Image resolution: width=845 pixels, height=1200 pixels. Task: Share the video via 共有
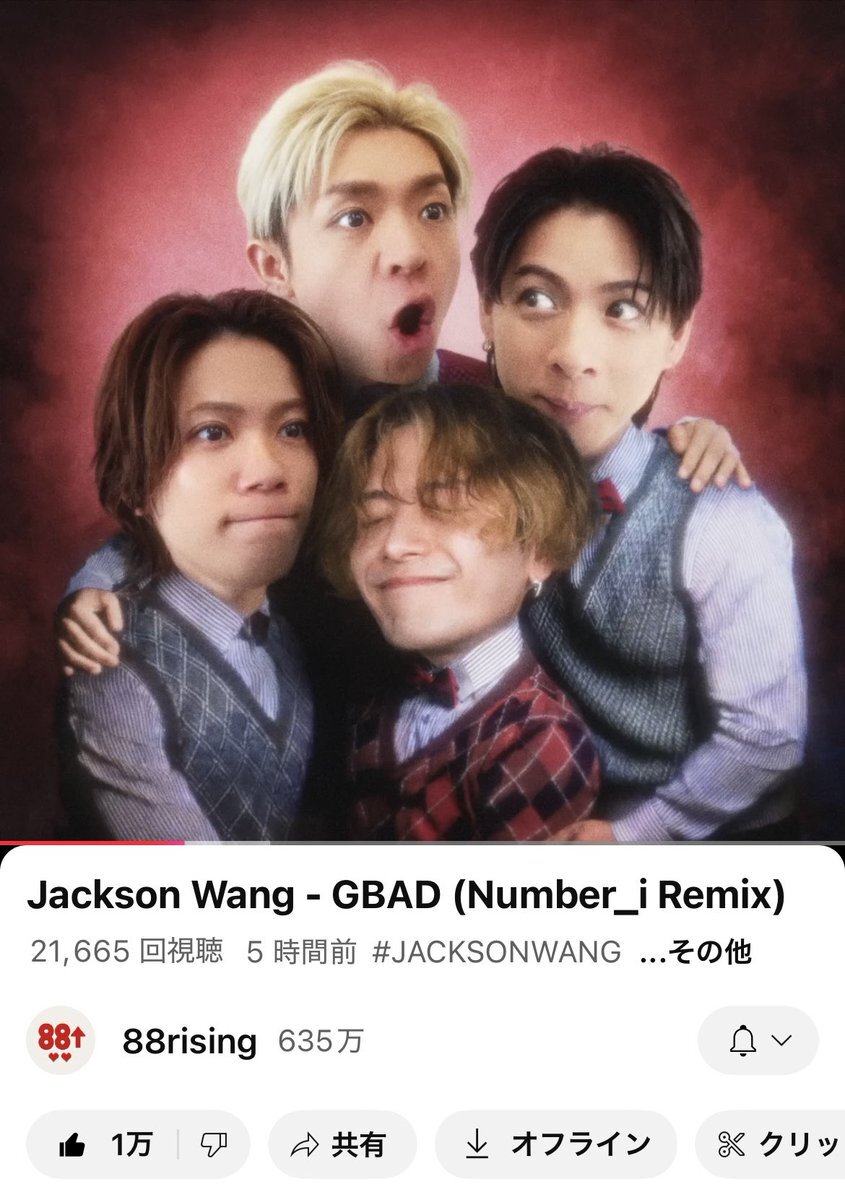click(342, 1145)
